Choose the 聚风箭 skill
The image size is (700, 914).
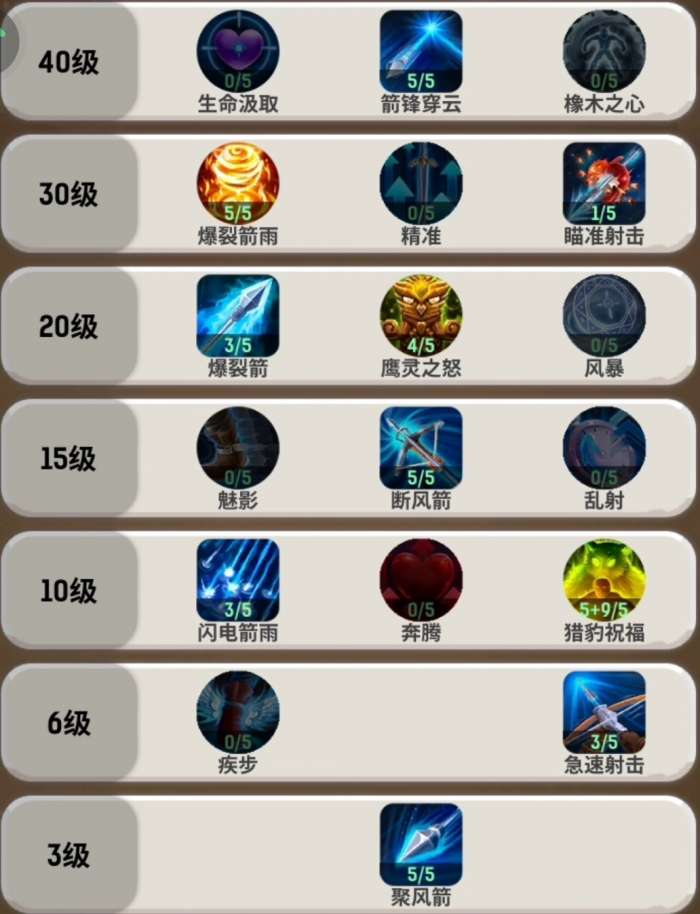point(421,844)
